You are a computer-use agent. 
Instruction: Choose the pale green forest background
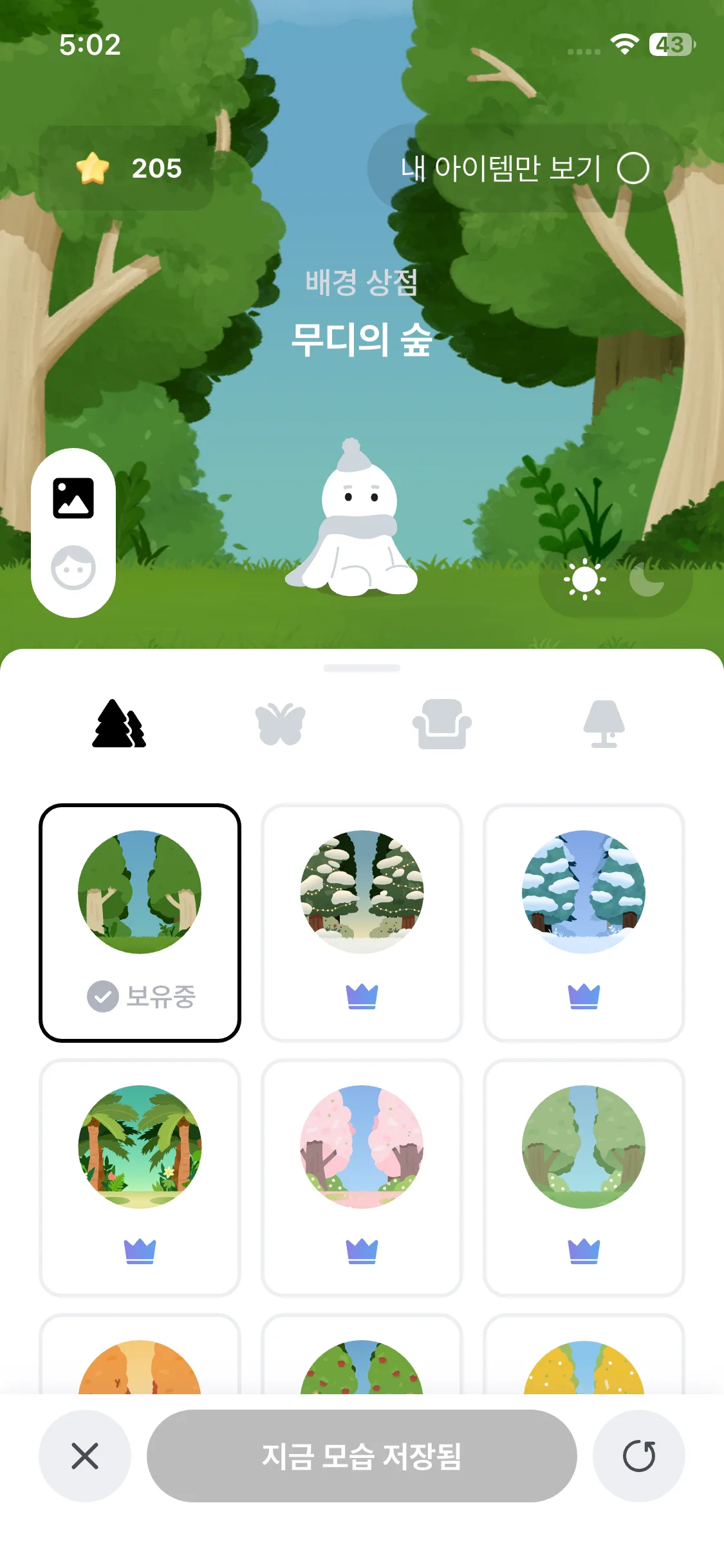(x=584, y=1177)
